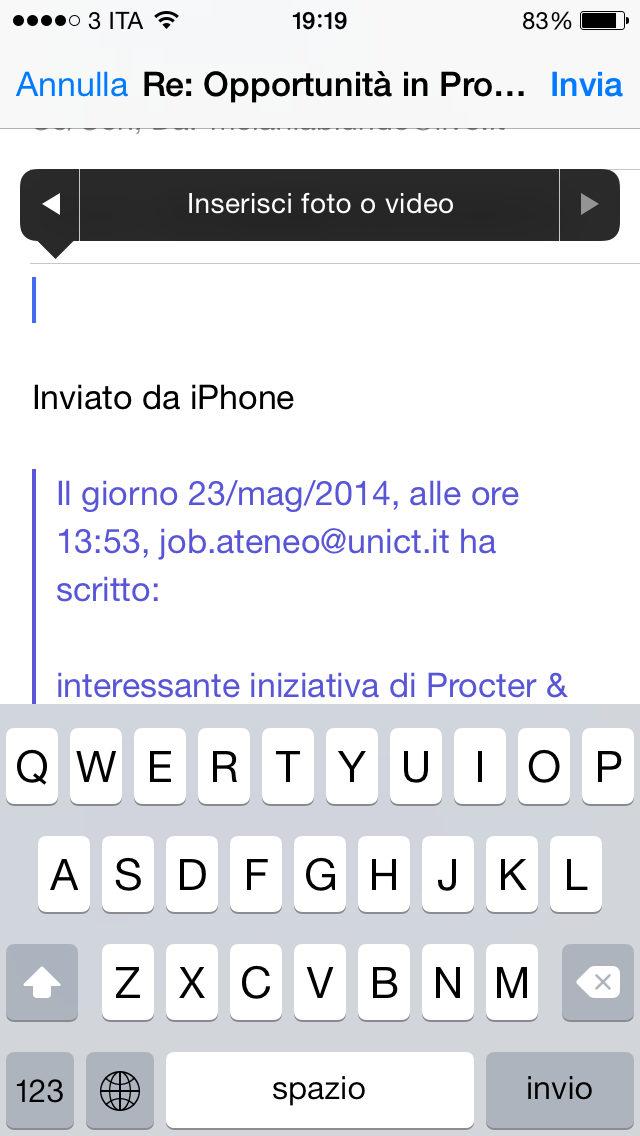Change keyboard language with globe key
This screenshot has height=1136, width=640.
120,1089
